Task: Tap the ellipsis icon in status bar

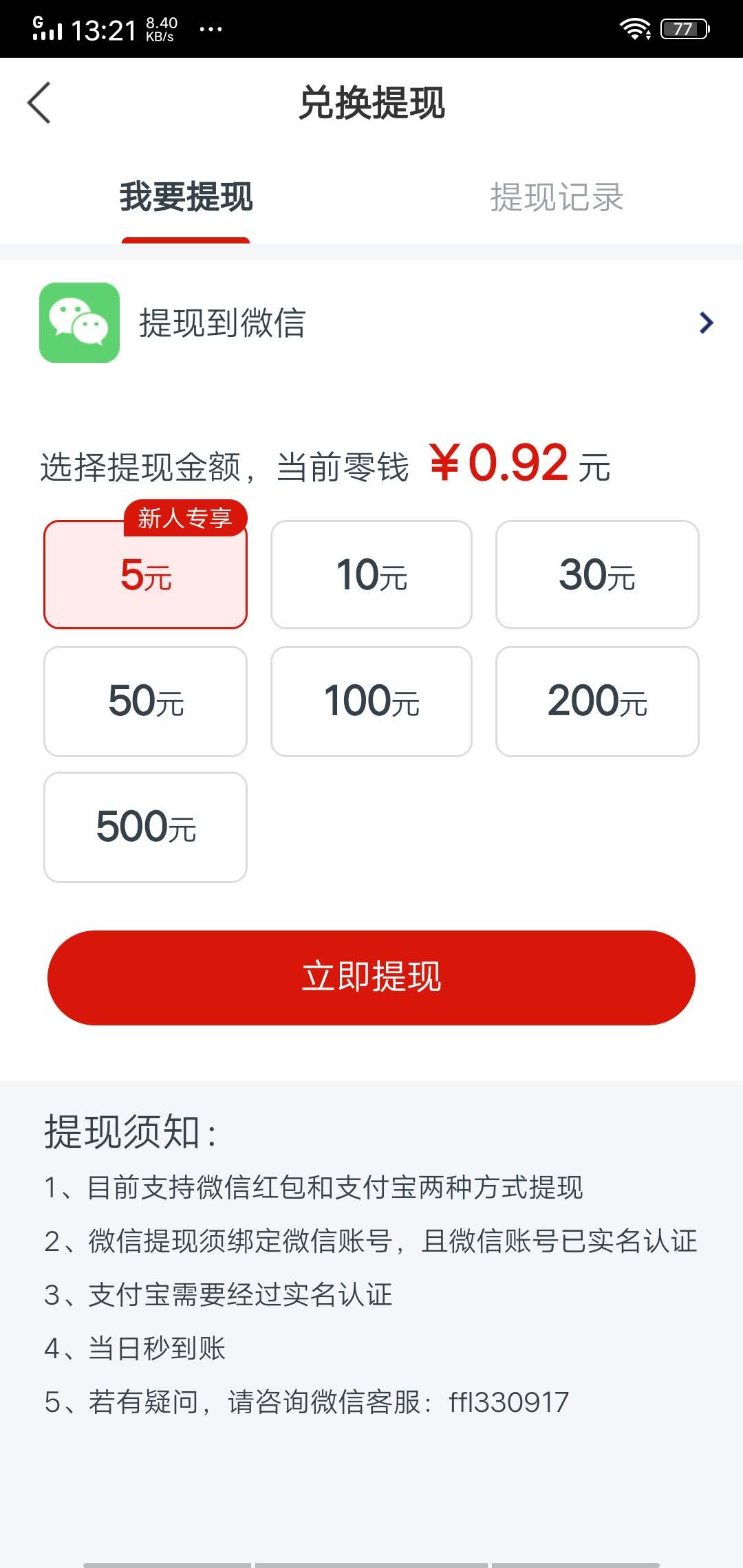Action: [211, 29]
